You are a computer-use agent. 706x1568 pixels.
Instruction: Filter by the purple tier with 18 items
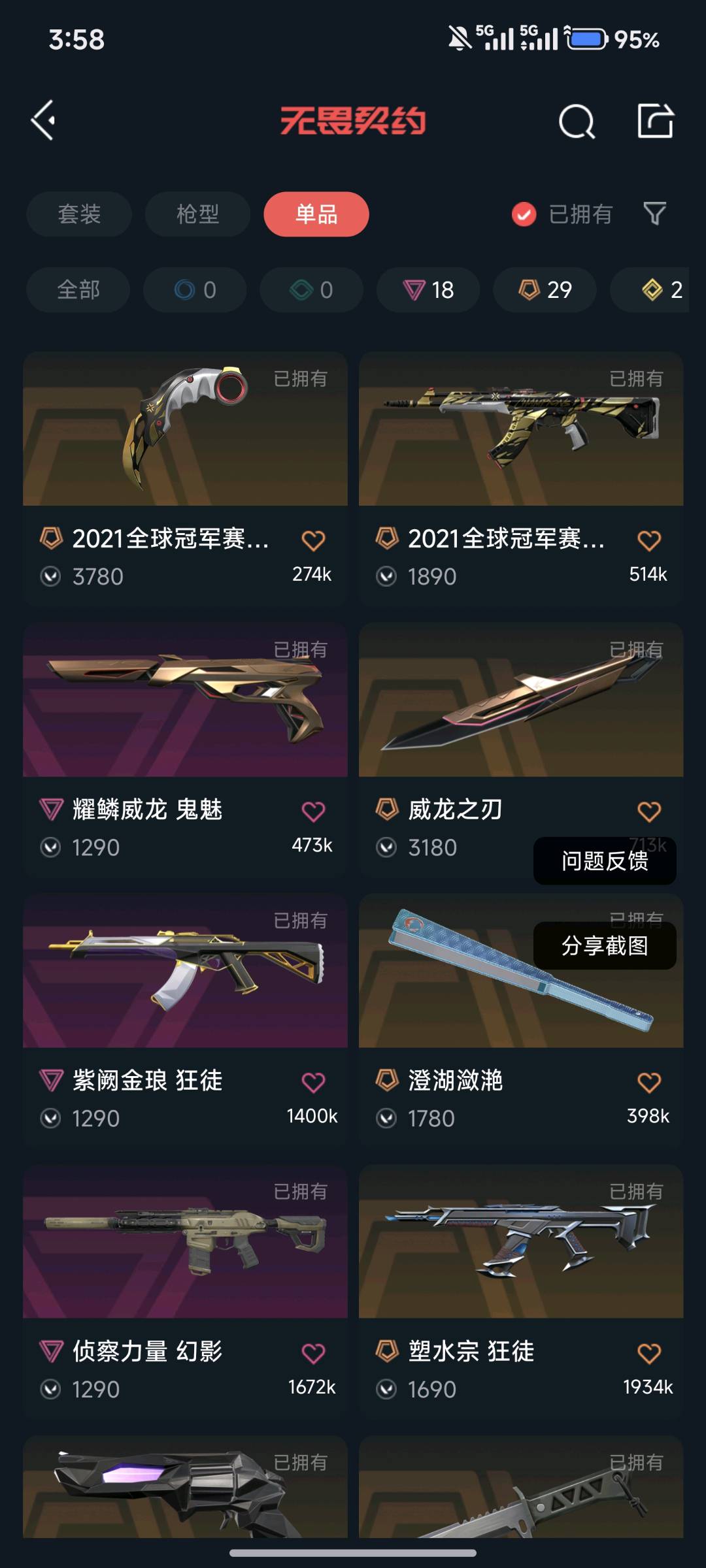click(428, 289)
